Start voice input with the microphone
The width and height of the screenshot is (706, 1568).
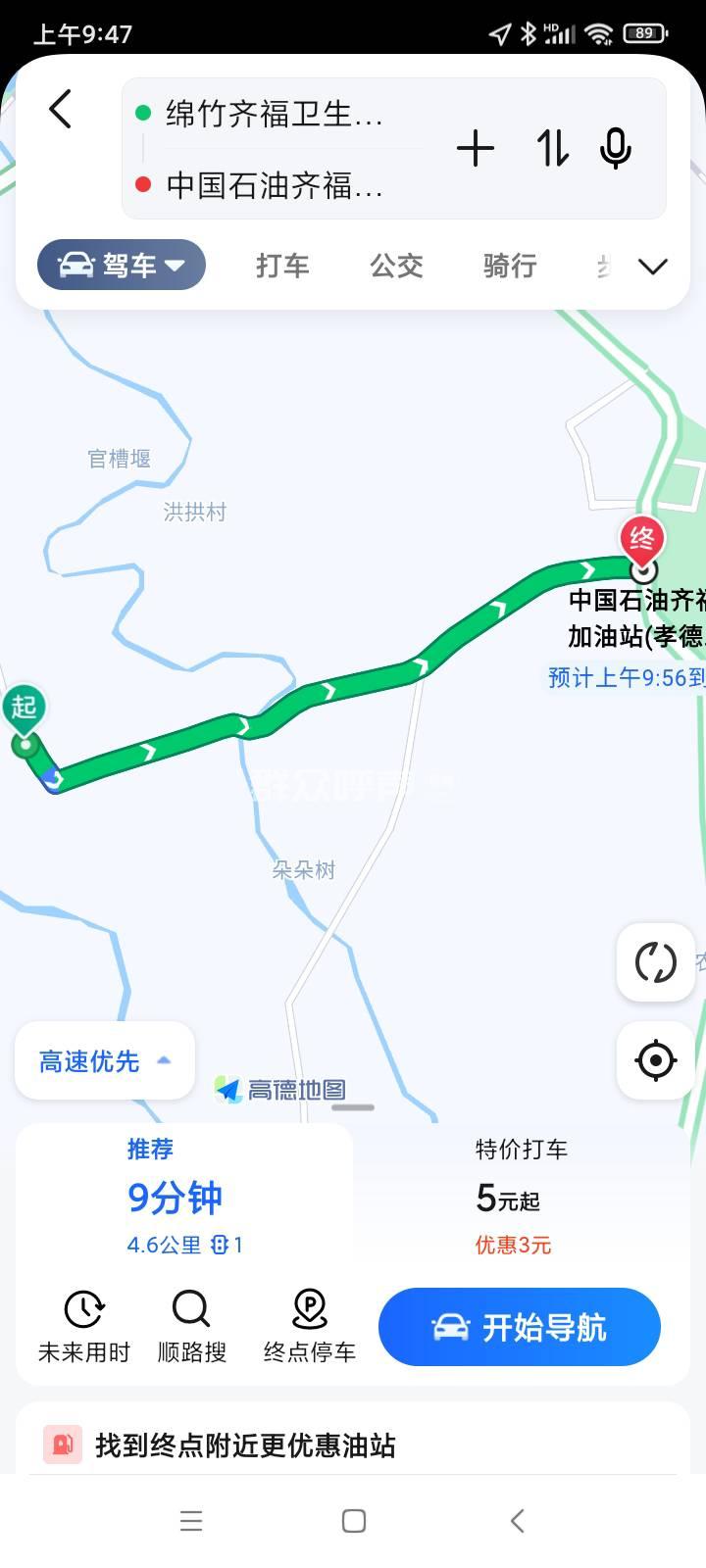[616, 149]
